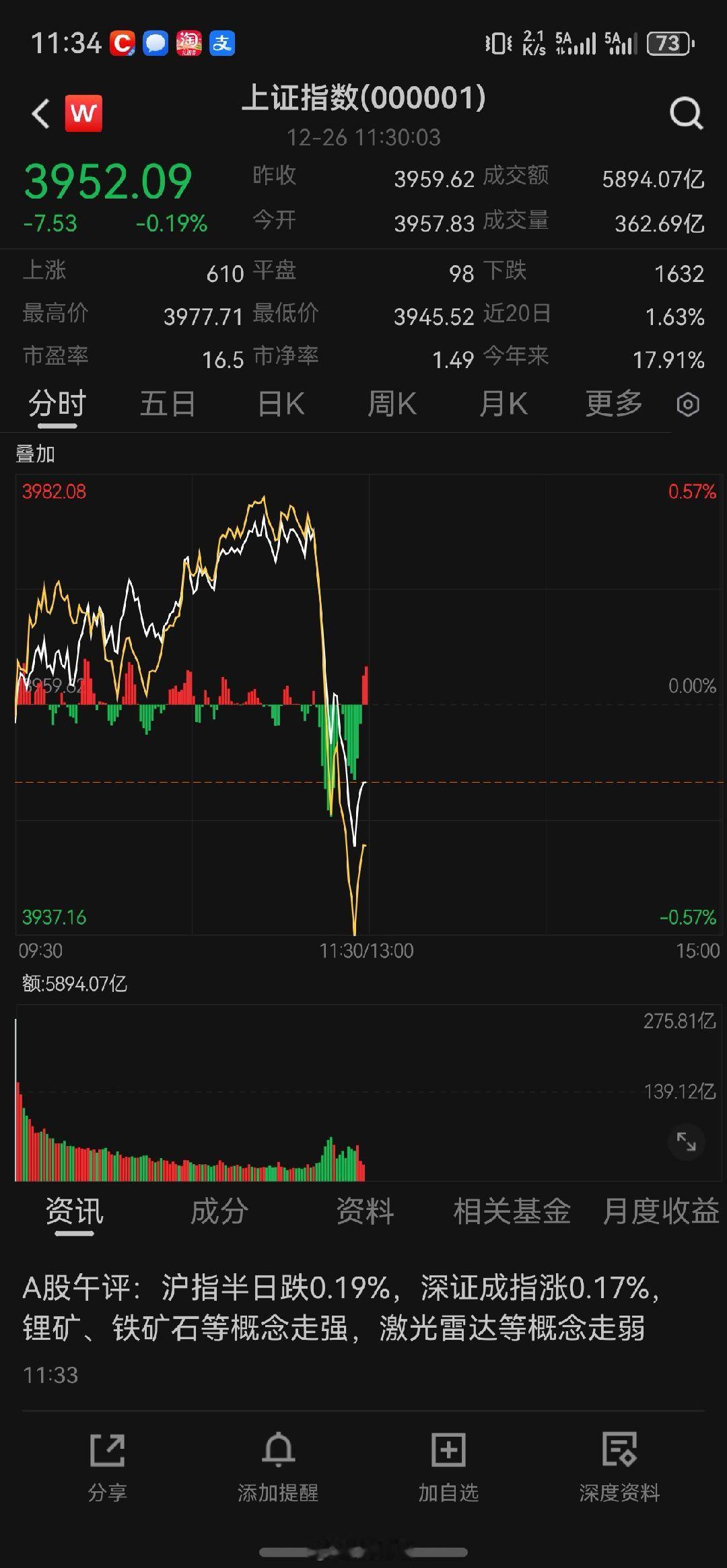Viewport: 727px width, 1568px height.
Task: Open the 相关基金 section
Action: [x=513, y=1211]
